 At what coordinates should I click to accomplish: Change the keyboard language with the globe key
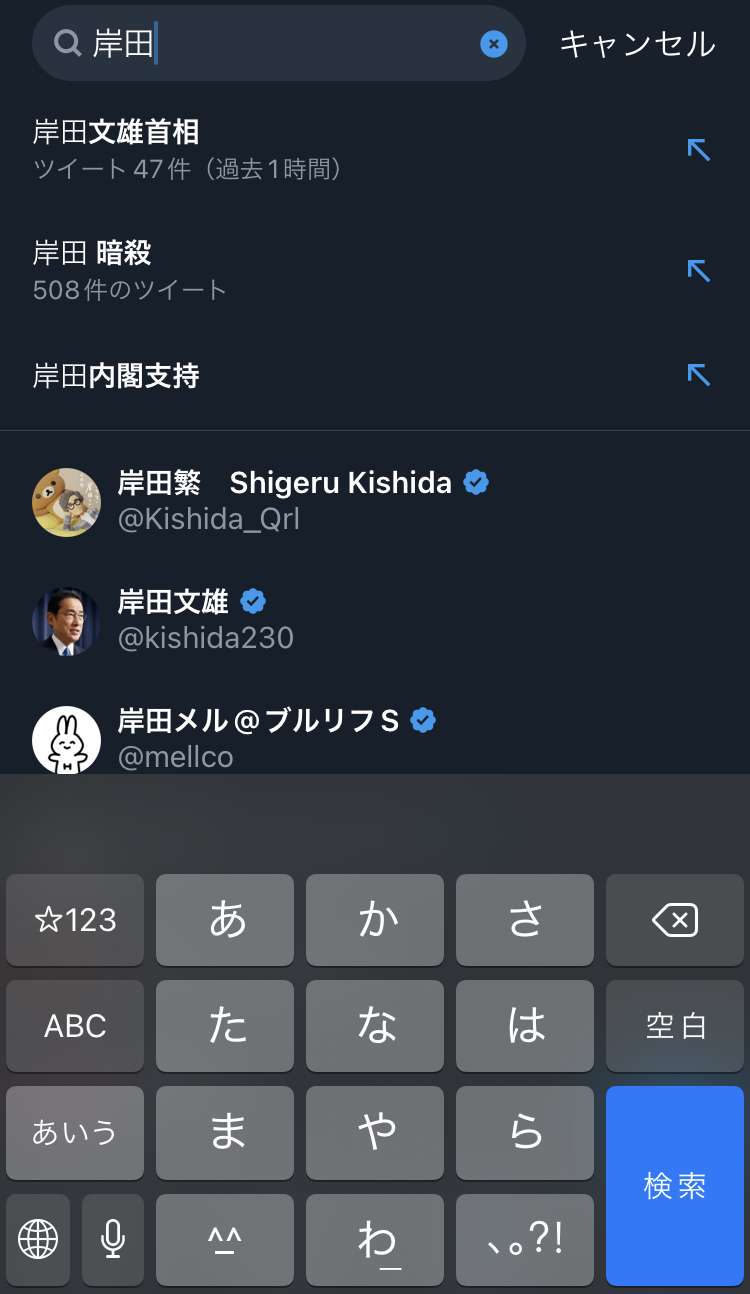38,1240
